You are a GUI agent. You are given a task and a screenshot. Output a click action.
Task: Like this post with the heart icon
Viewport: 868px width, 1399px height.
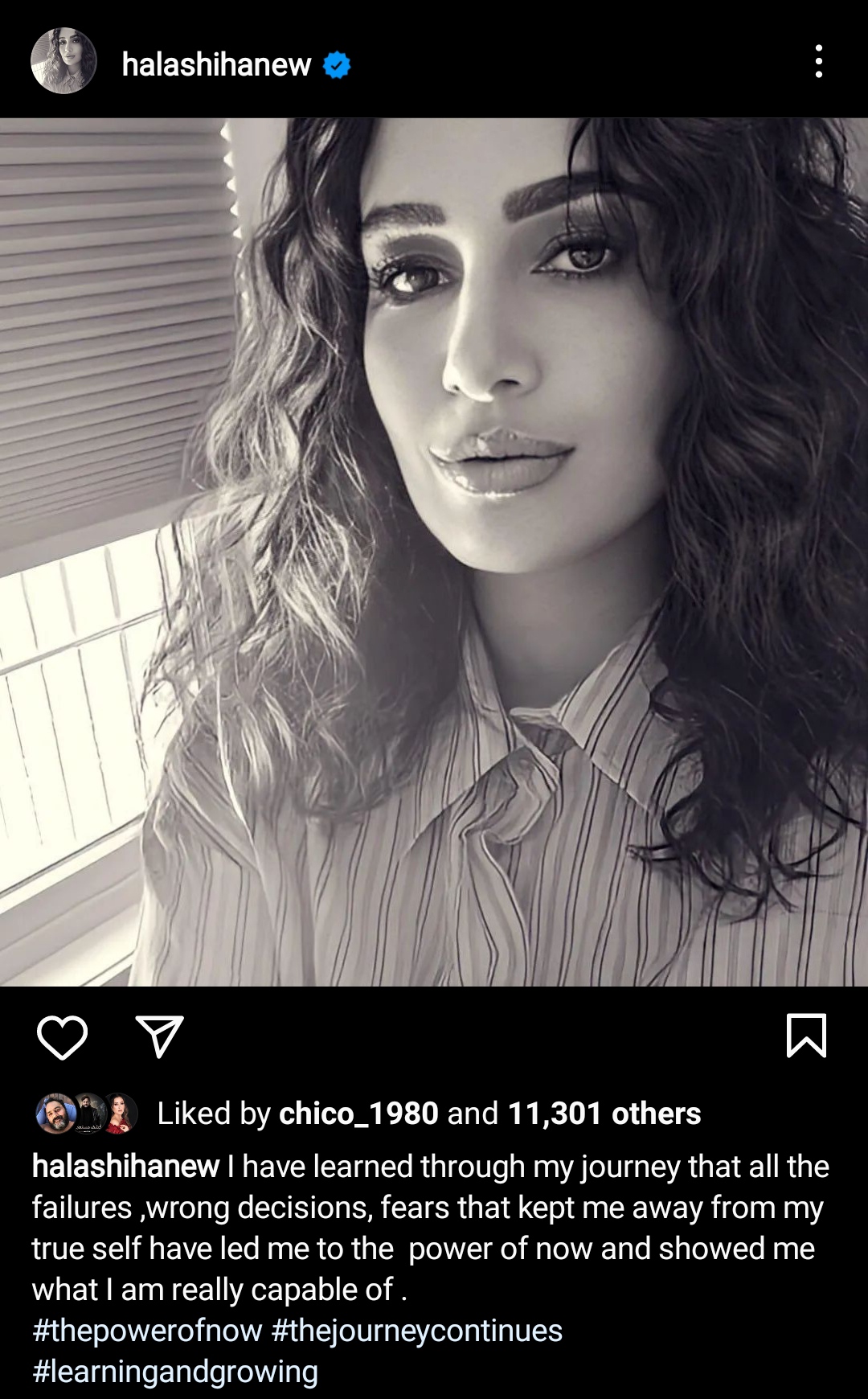pos(63,1036)
